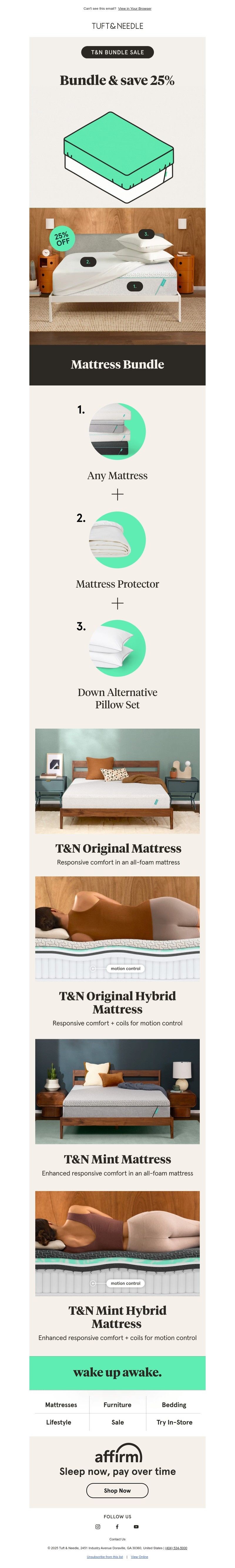Visit Tuft & Needle's Facebook page

coord(117,1526)
